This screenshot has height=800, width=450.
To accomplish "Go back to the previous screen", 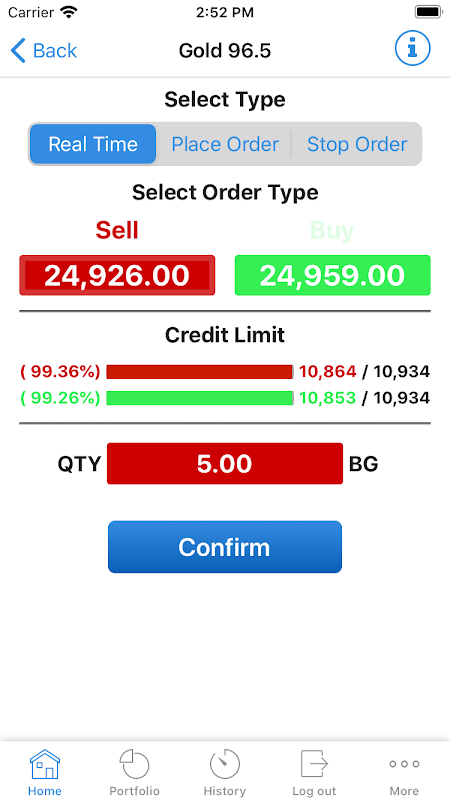I will pos(43,51).
